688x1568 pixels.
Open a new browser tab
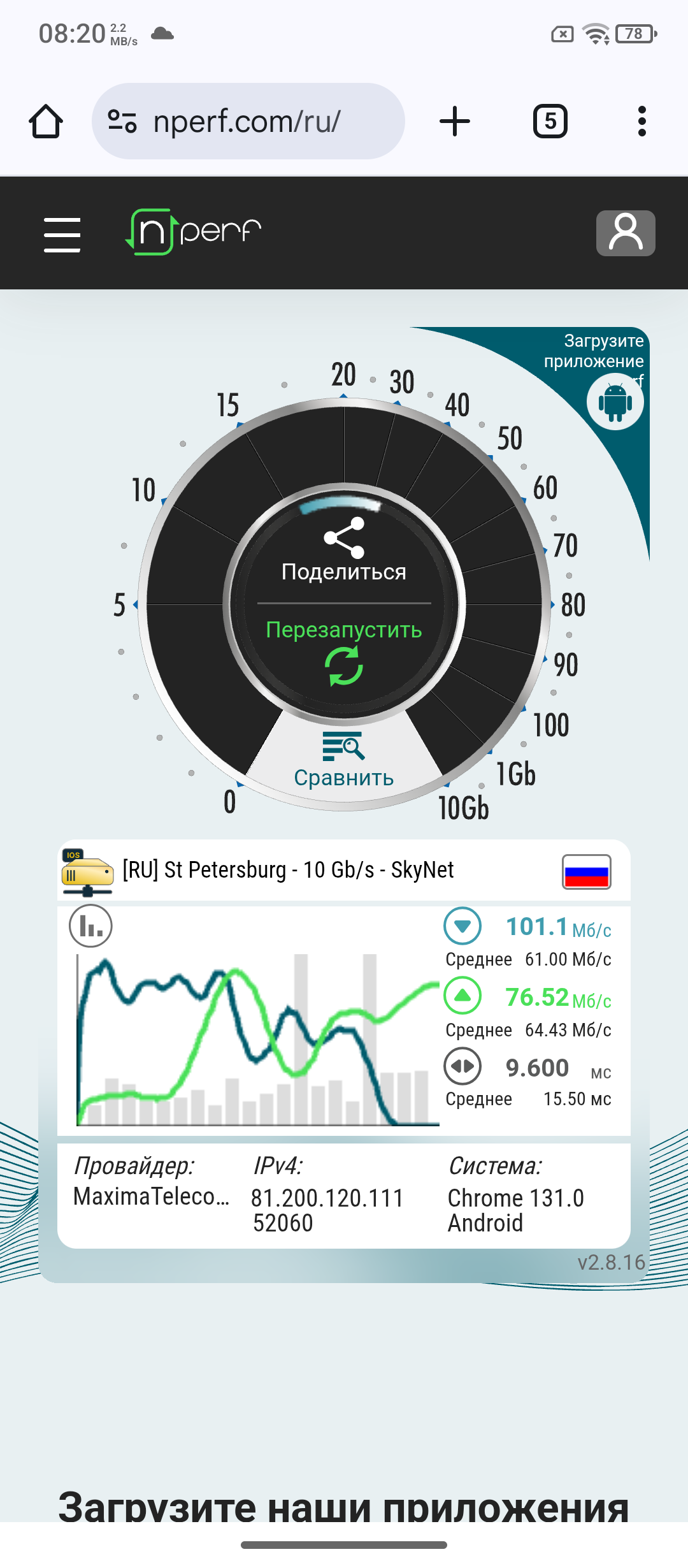[x=455, y=121]
